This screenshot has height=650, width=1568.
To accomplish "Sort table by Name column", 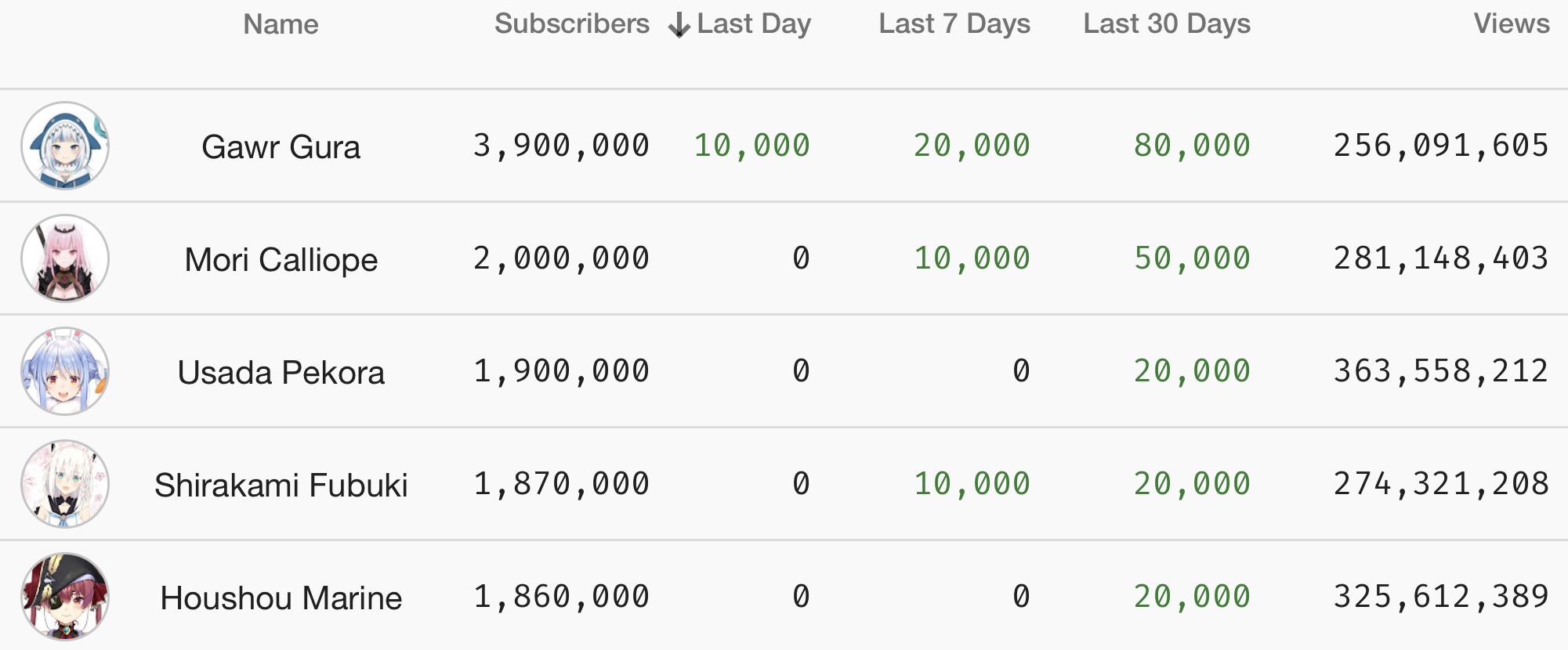I will [x=281, y=24].
